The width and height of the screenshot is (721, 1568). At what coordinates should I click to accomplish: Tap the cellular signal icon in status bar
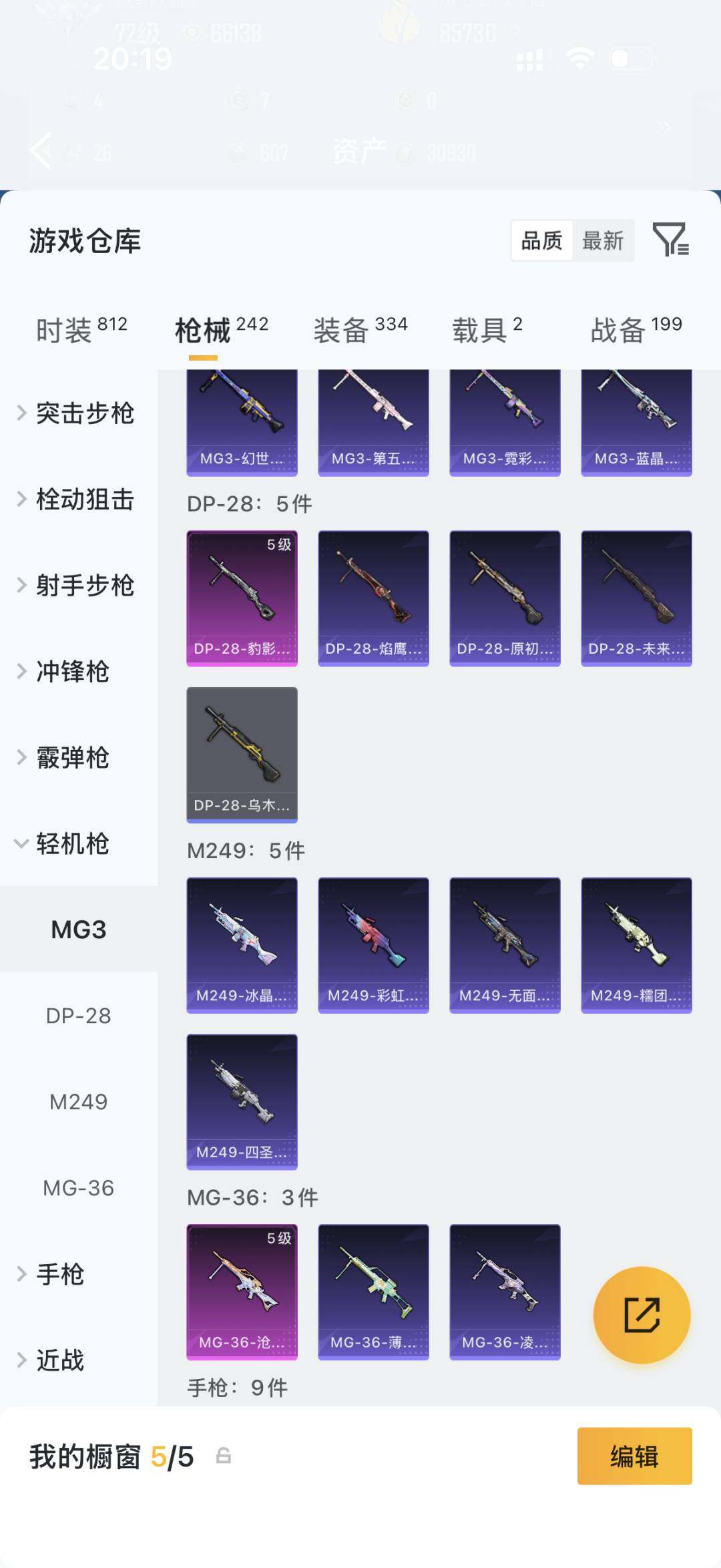coord(528,60)
